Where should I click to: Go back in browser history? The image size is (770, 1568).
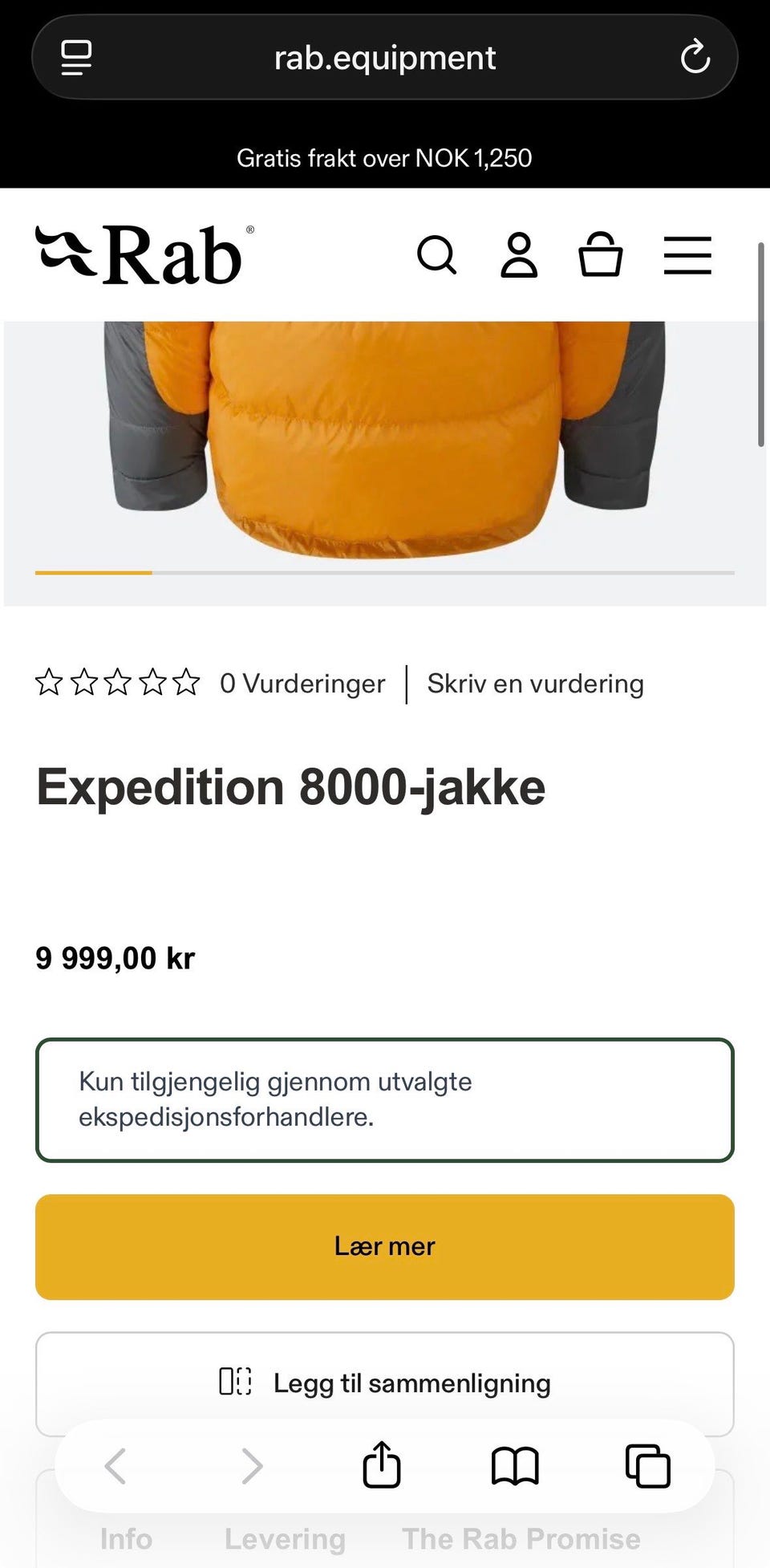point(116,1466)
